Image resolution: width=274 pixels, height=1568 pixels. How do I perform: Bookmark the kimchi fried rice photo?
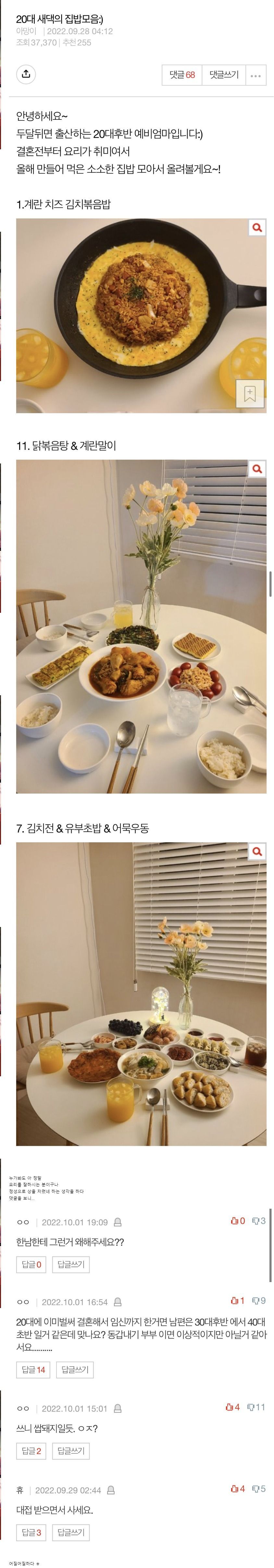point(250,393)
